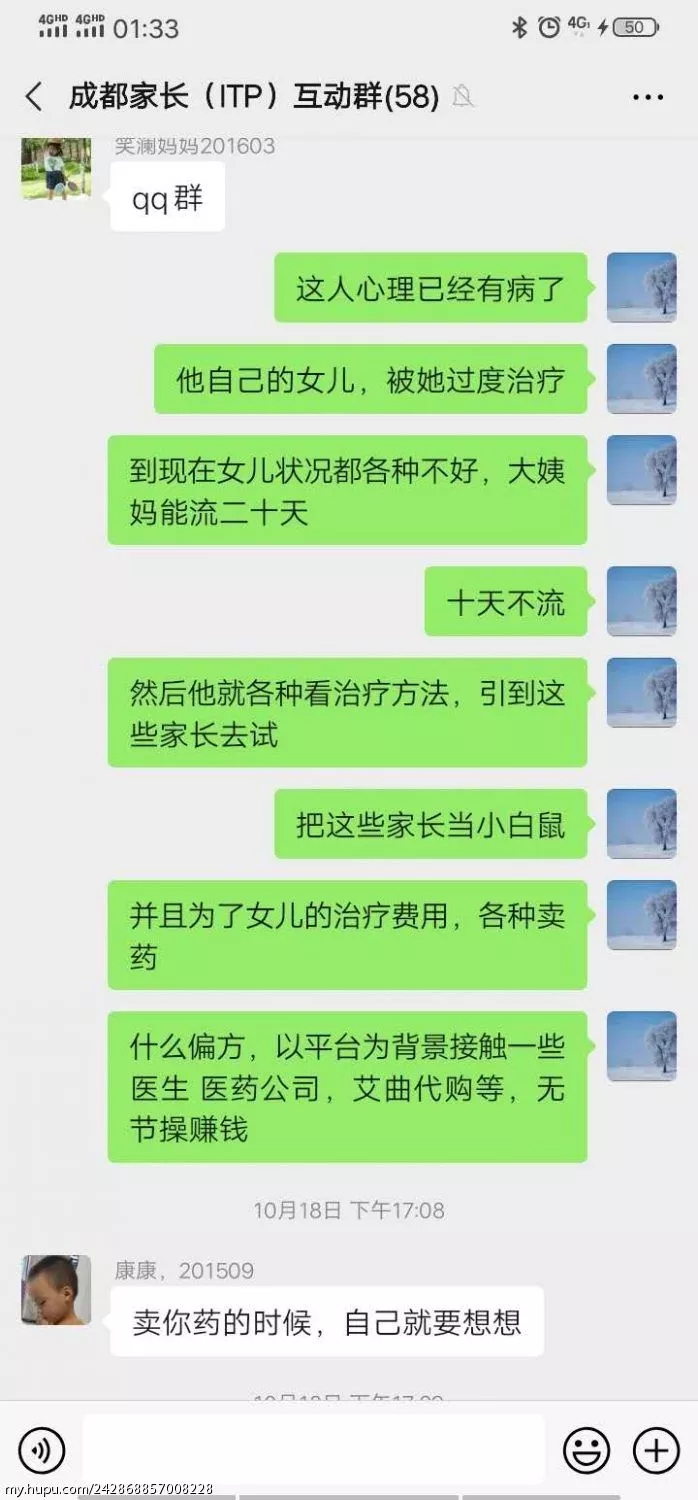
Task: Open the avatar beside the 'qq群' message
Action: [x=56, y=168]
